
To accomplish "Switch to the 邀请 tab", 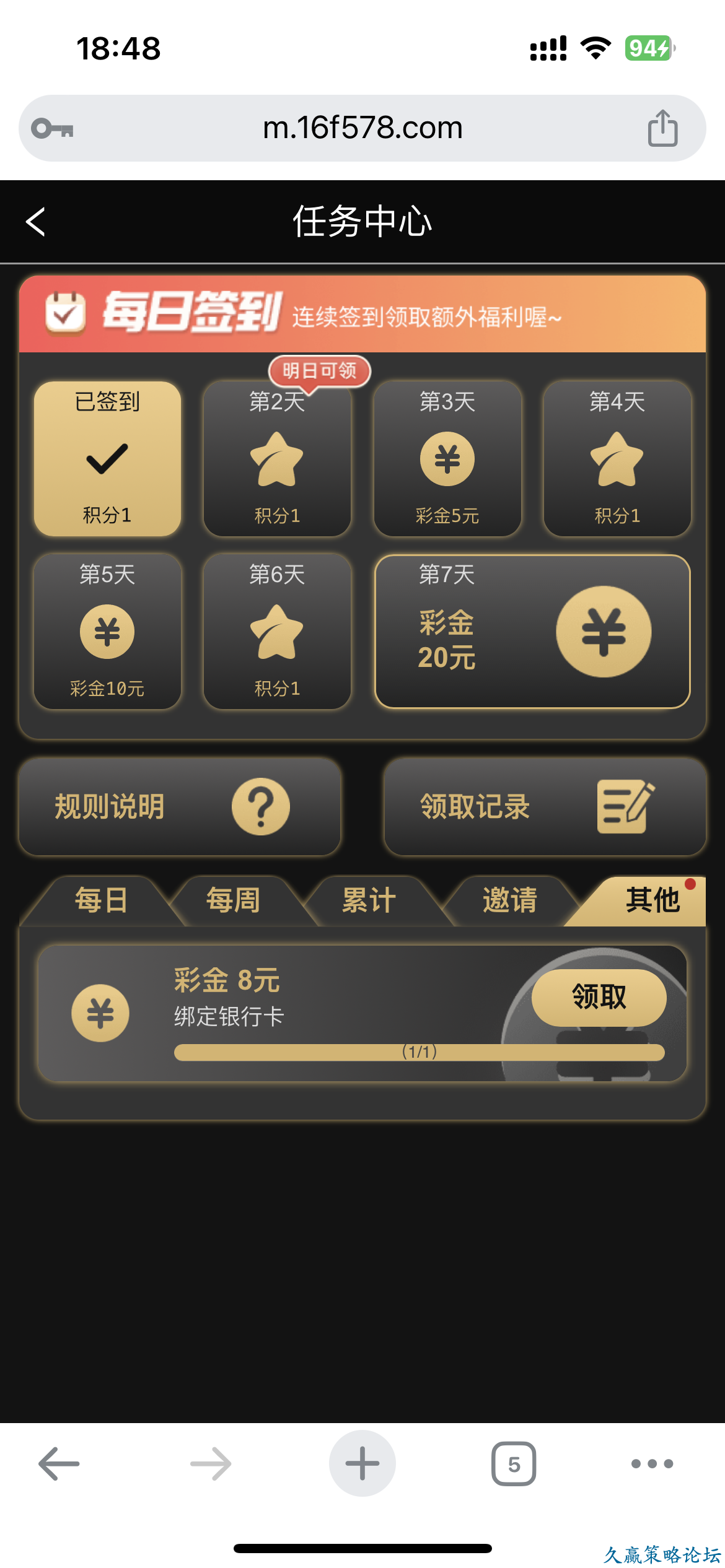I will click(x=509, y=900).
